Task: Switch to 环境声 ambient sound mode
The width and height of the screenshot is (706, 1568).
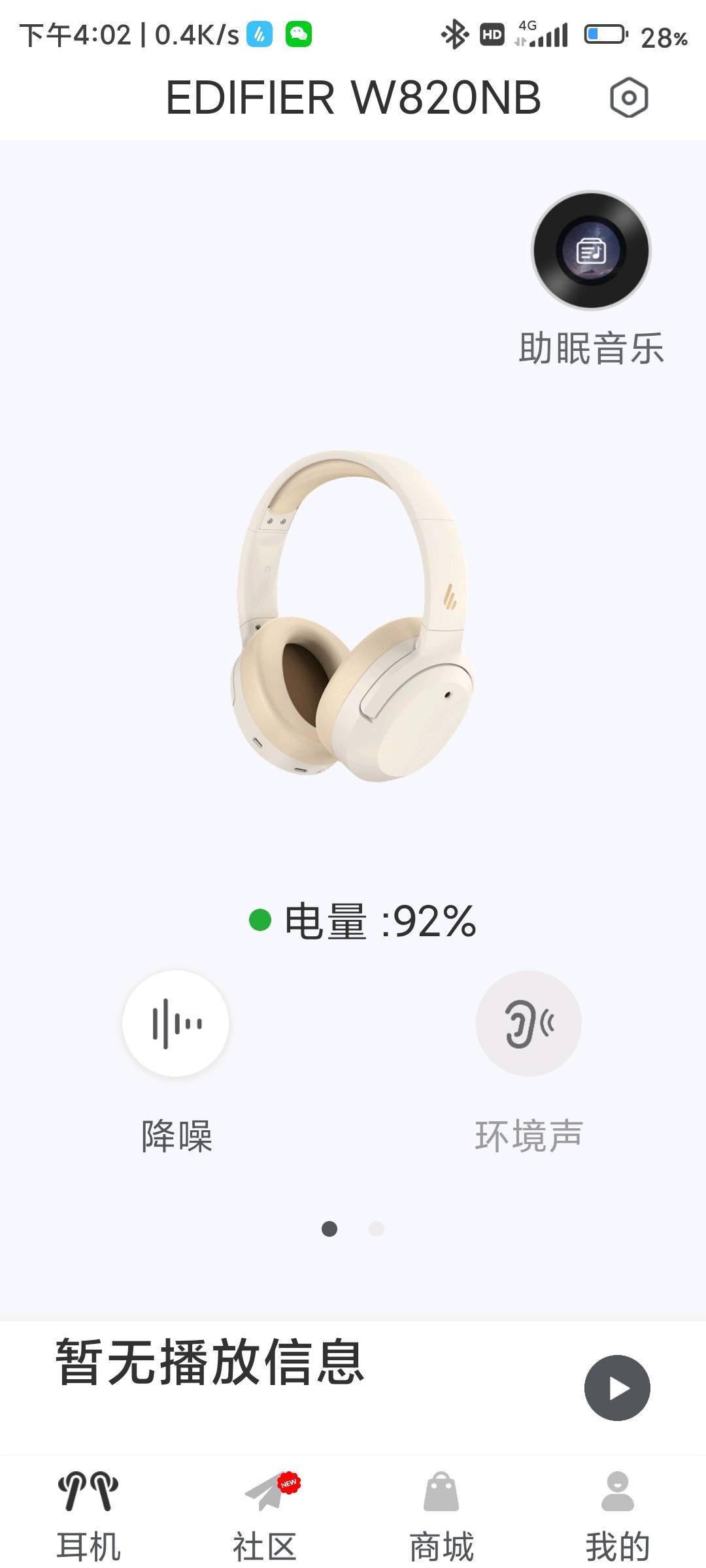Action: [528, 1023]
